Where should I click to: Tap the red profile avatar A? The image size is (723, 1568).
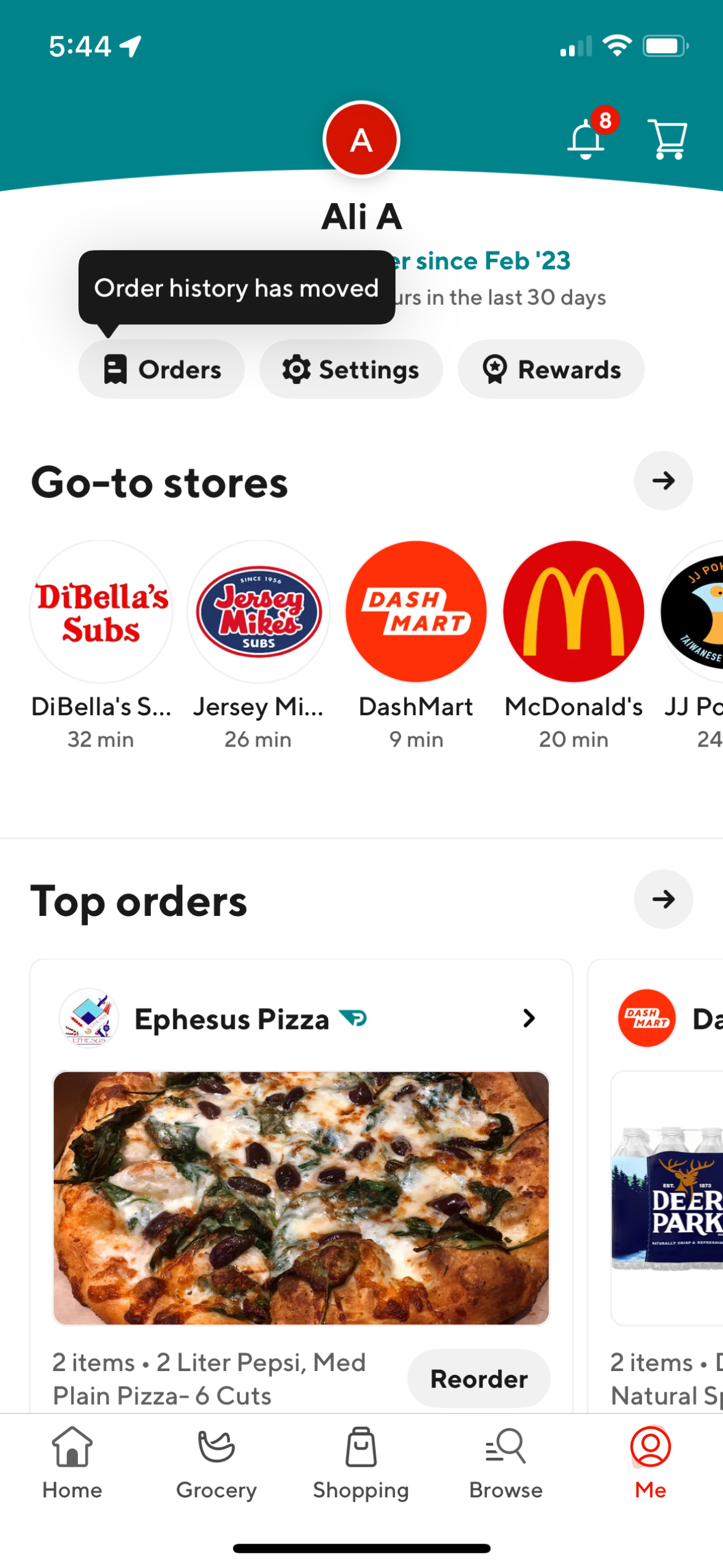(361, 139)
